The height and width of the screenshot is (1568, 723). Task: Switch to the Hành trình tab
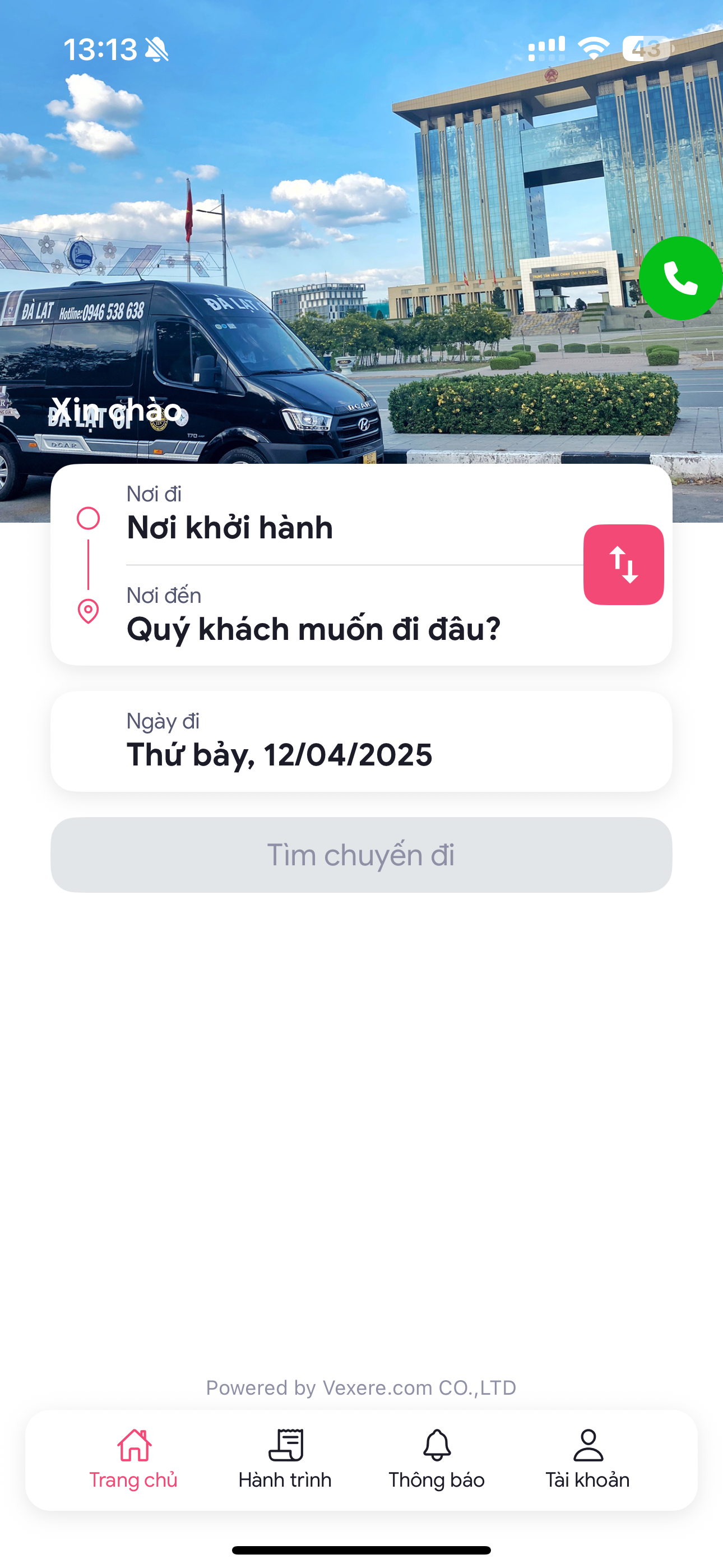286,1464
